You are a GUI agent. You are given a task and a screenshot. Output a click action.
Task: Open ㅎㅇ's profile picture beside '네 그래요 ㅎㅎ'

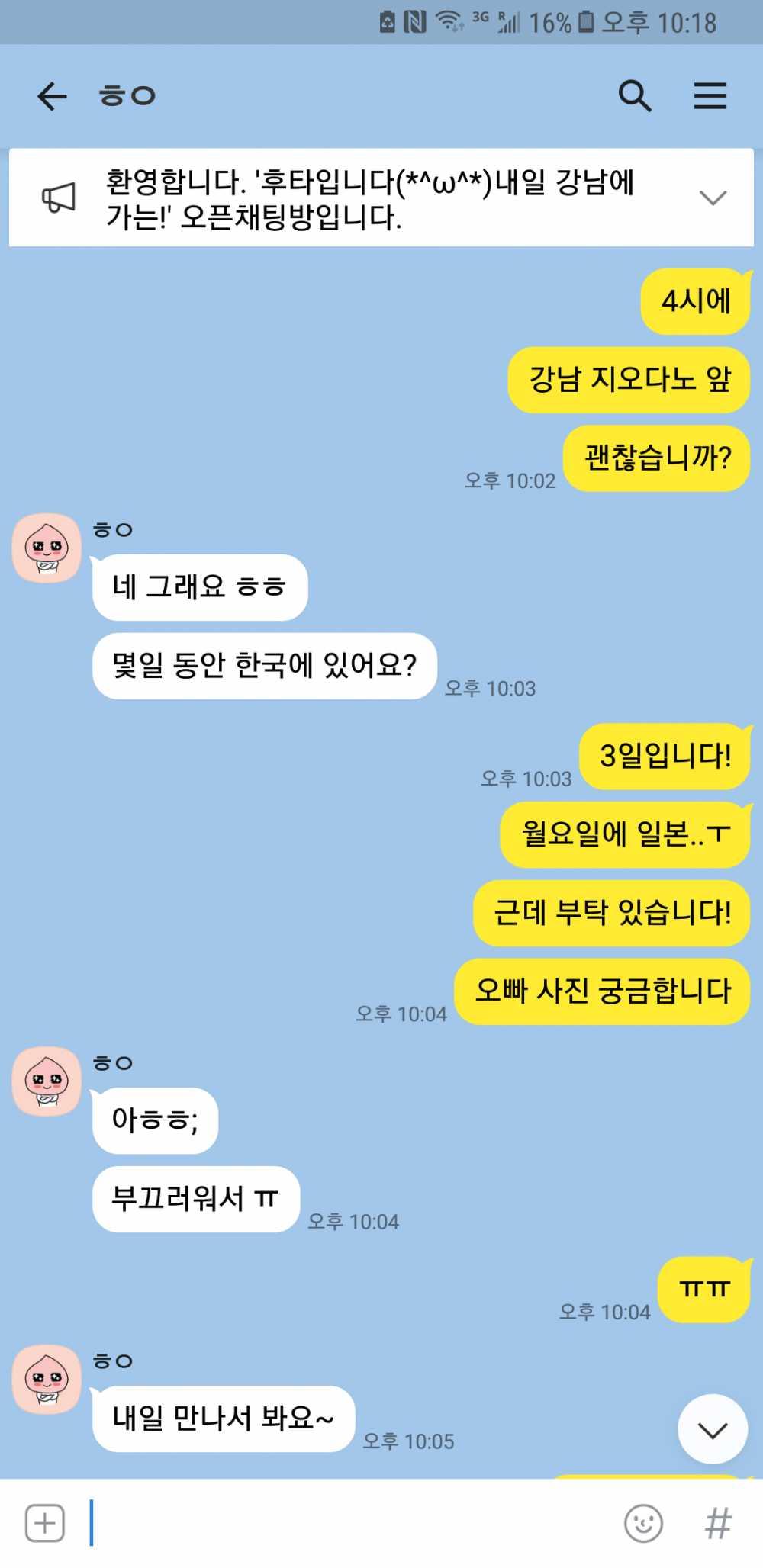click(47, 548)
